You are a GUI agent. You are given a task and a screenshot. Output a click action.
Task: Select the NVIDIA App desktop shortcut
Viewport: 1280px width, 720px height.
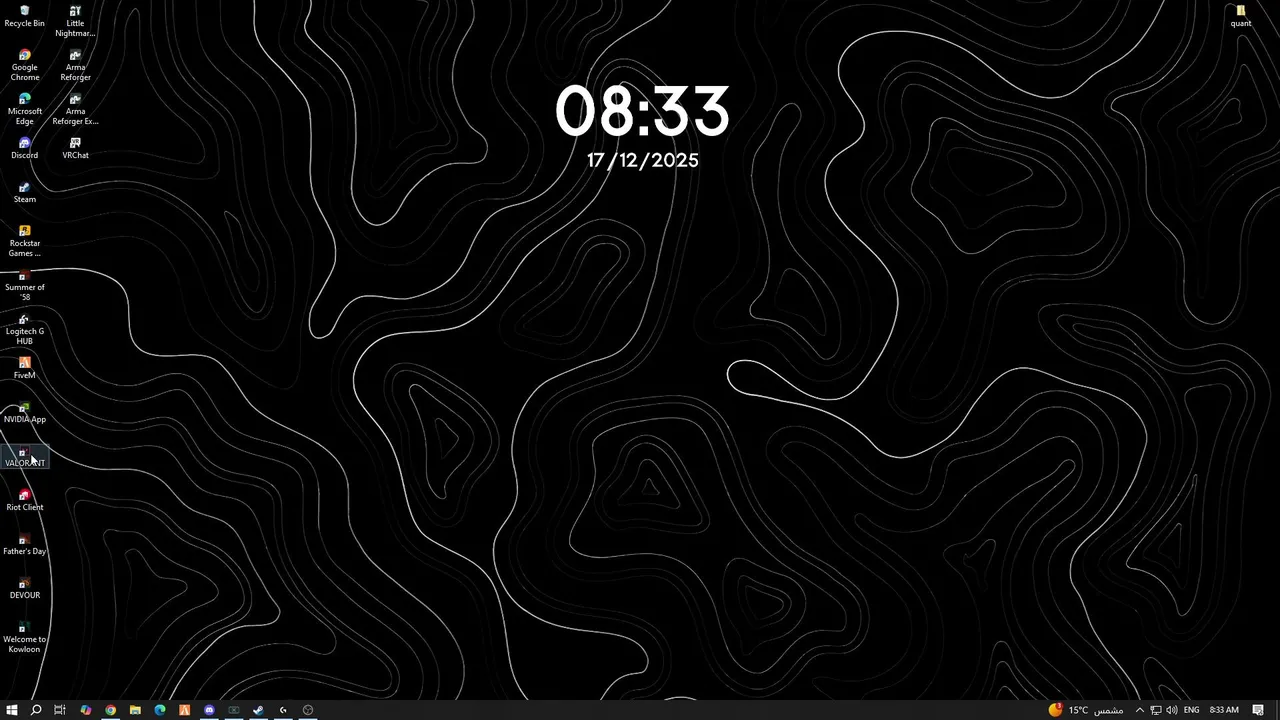[x=24, y=411]
